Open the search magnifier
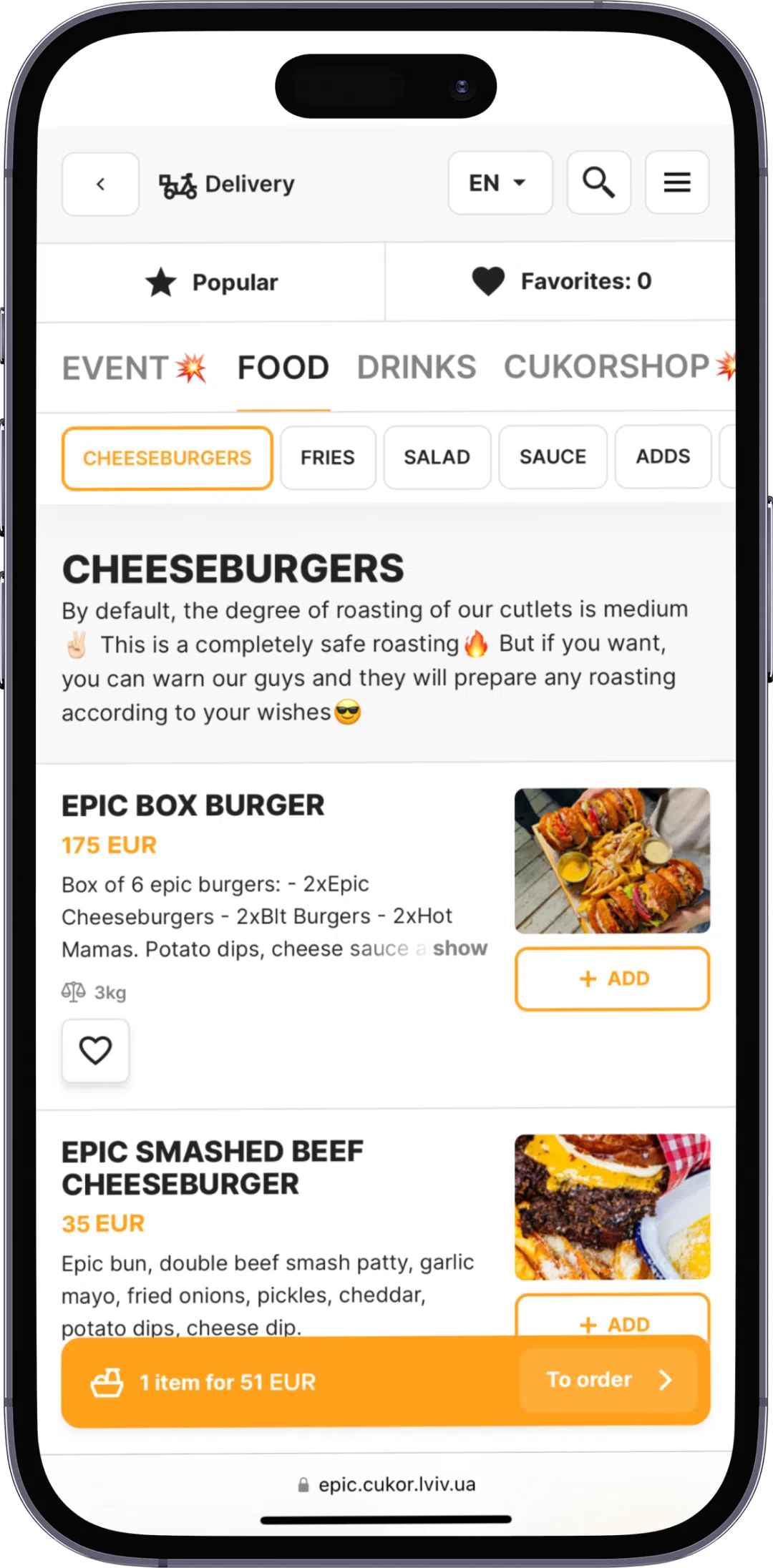This screenshot has height=1568, width=773. [598, 182]
